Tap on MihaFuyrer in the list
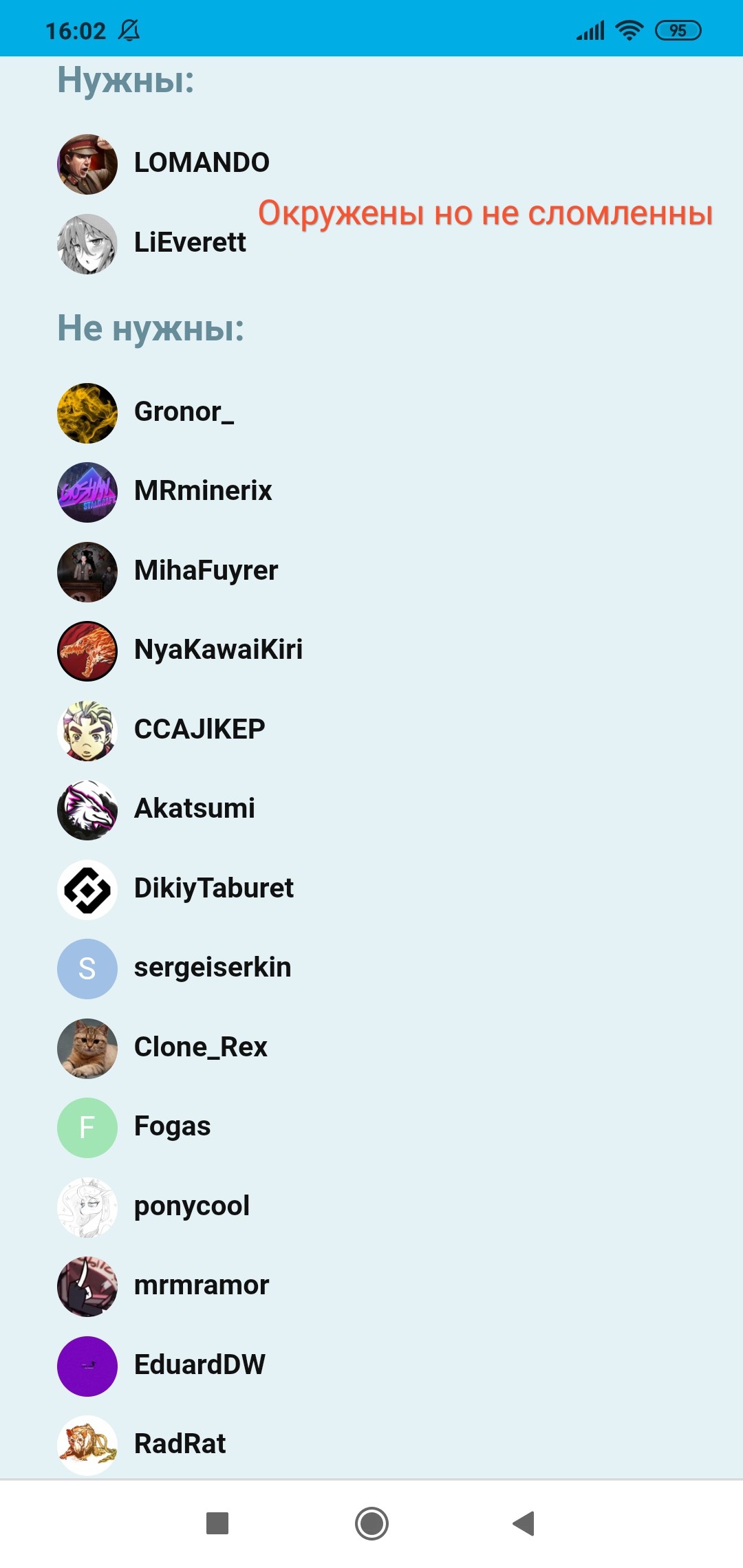743x1568 pixels. 206,571
